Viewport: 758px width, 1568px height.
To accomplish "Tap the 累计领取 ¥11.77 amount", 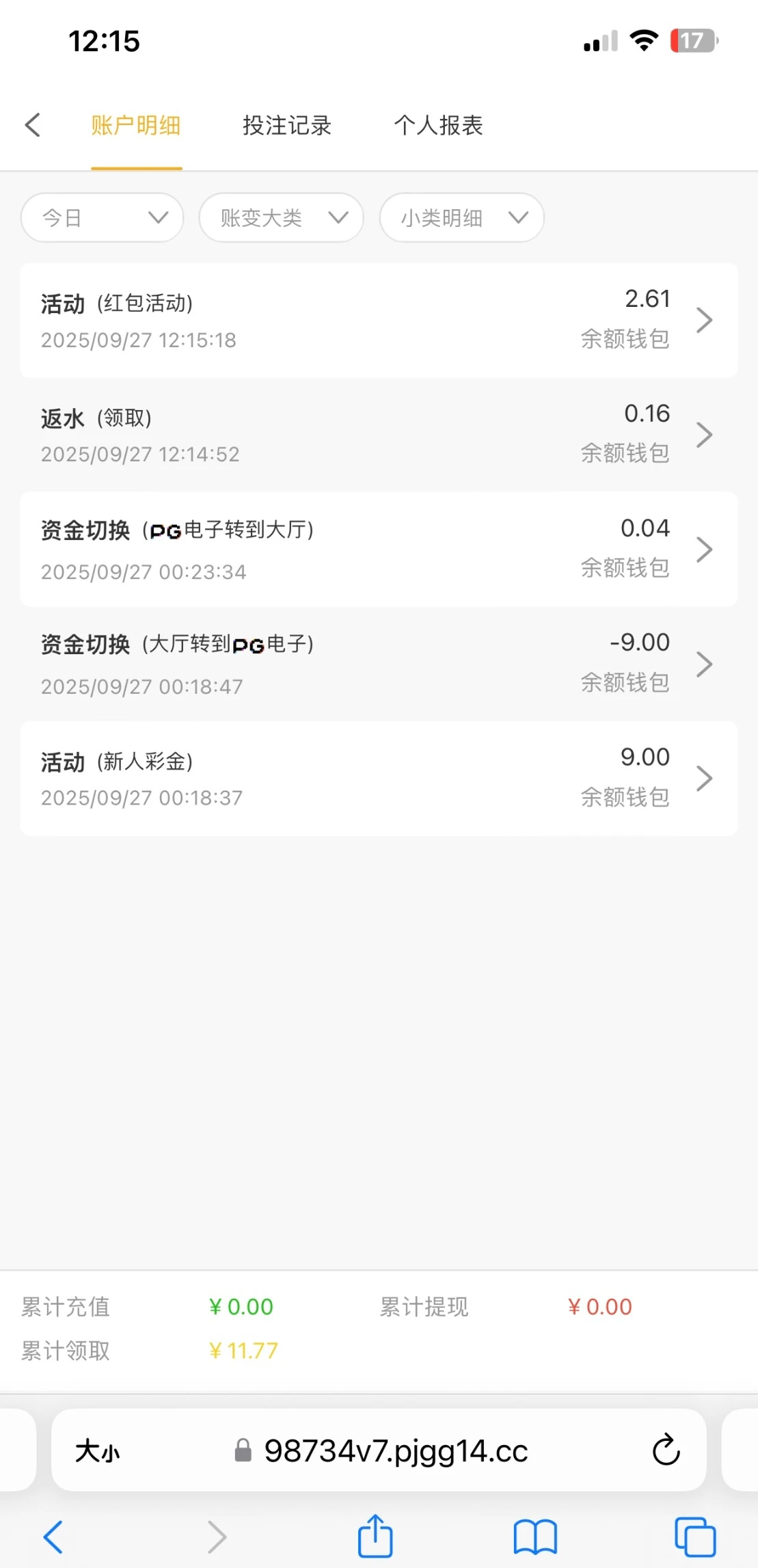I will coord(243,1350).
